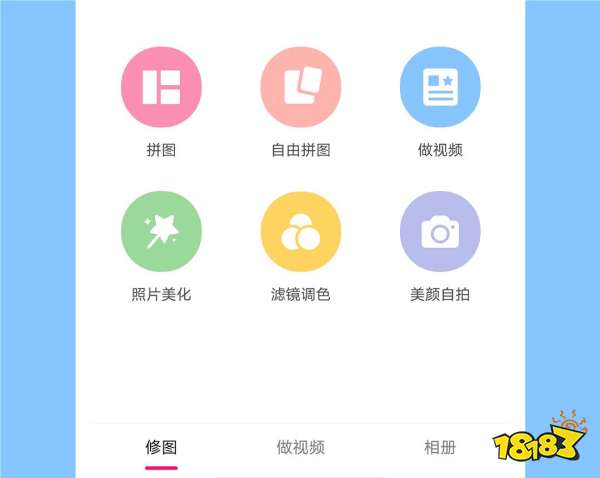Open 滤镜调色 filter tuning
The height and width of the screenshot is (478, 600).
coord(301,231)
